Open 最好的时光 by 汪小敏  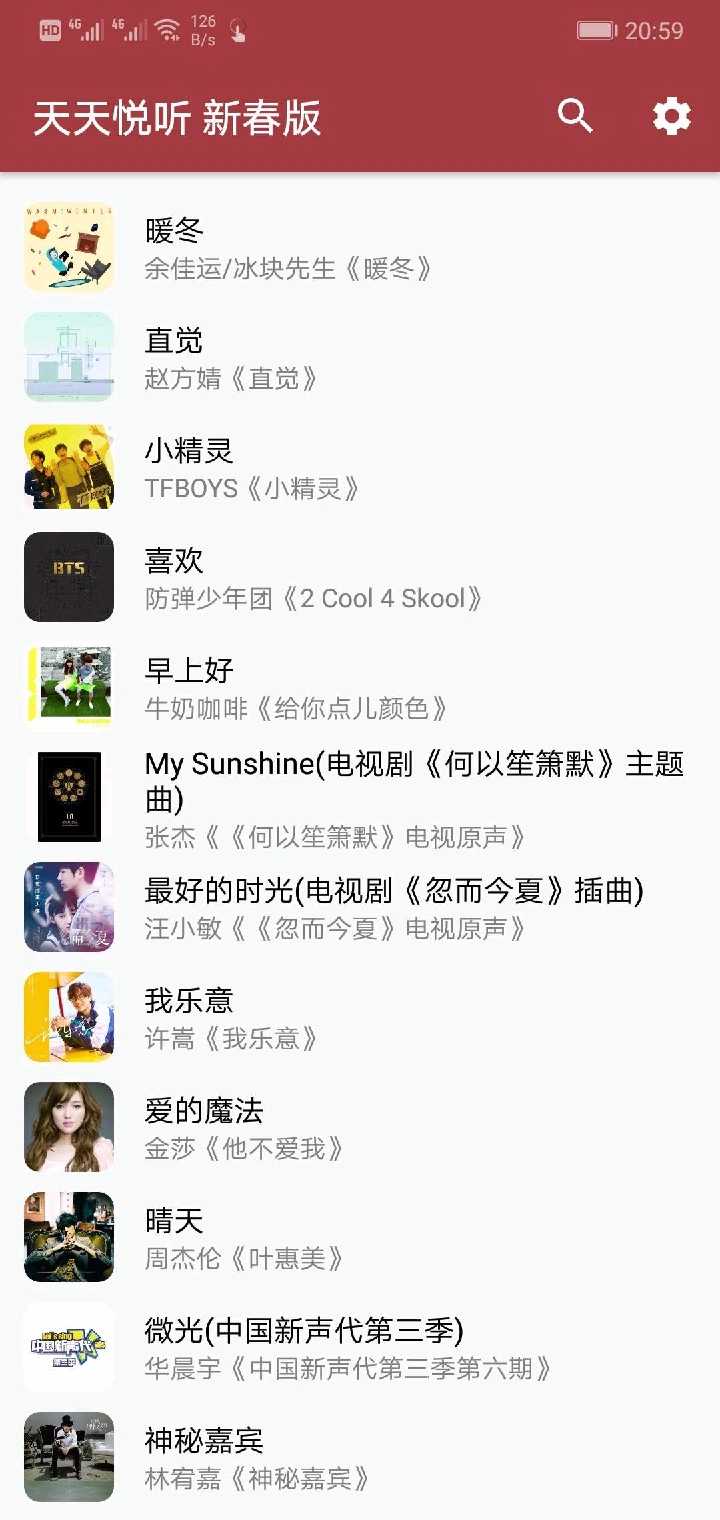coord(360,907)
